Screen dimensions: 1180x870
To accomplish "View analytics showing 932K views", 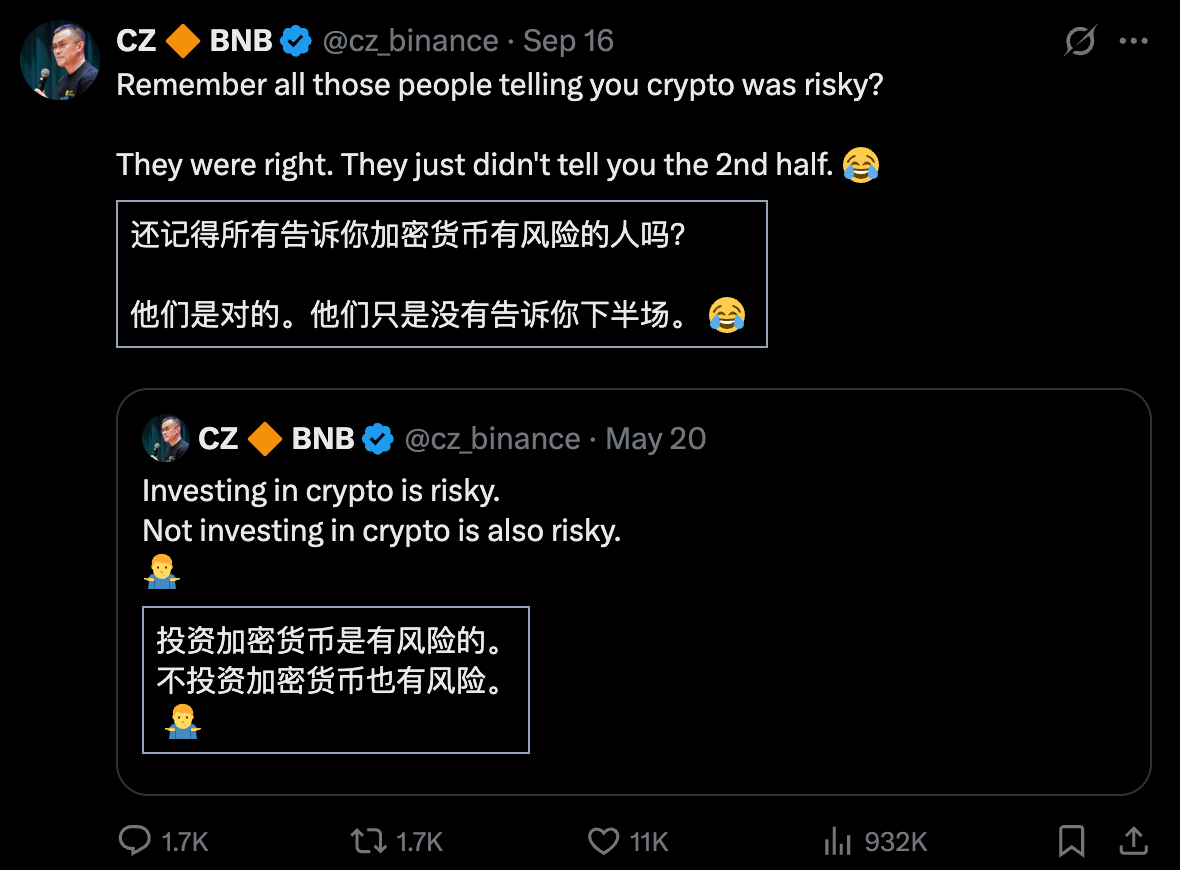I will pos(838,841).
